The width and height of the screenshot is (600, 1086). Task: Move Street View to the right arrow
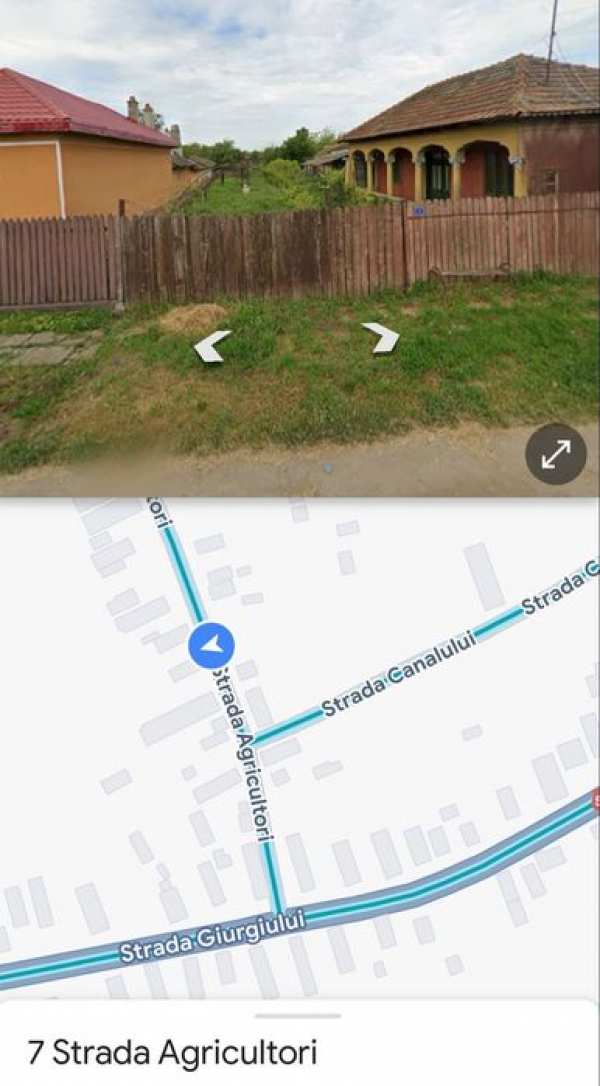click(x=381, y=338)
